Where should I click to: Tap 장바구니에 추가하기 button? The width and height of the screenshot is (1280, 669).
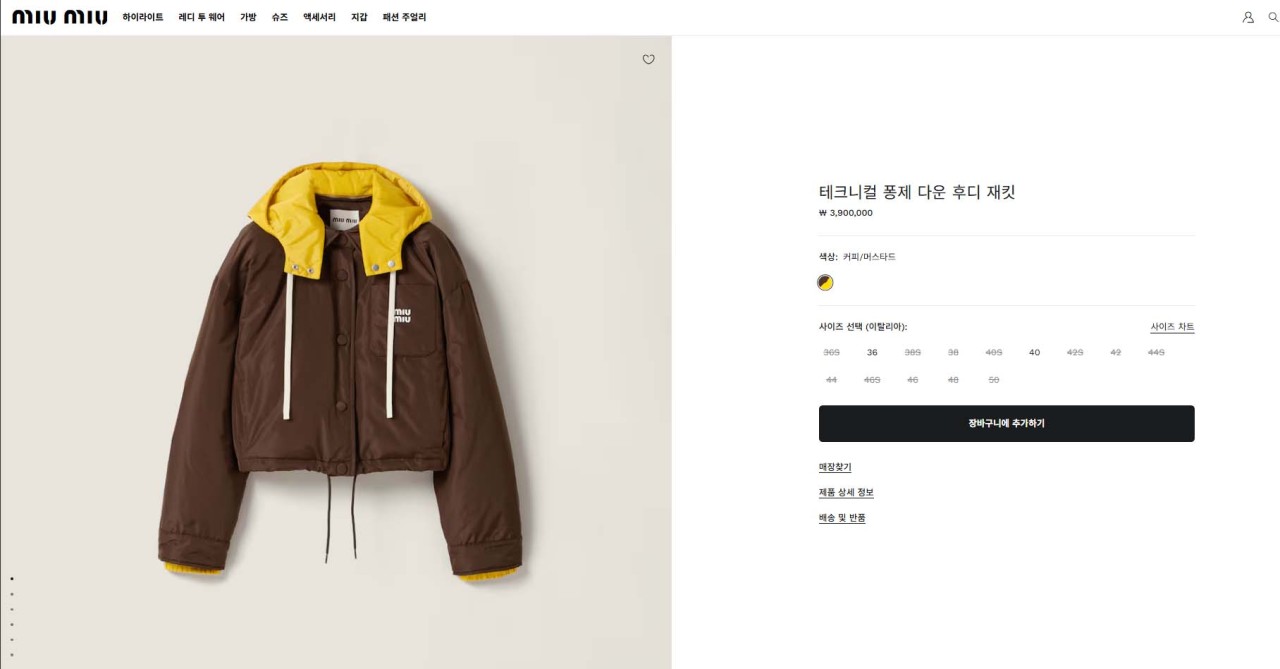pos(1006,423)
